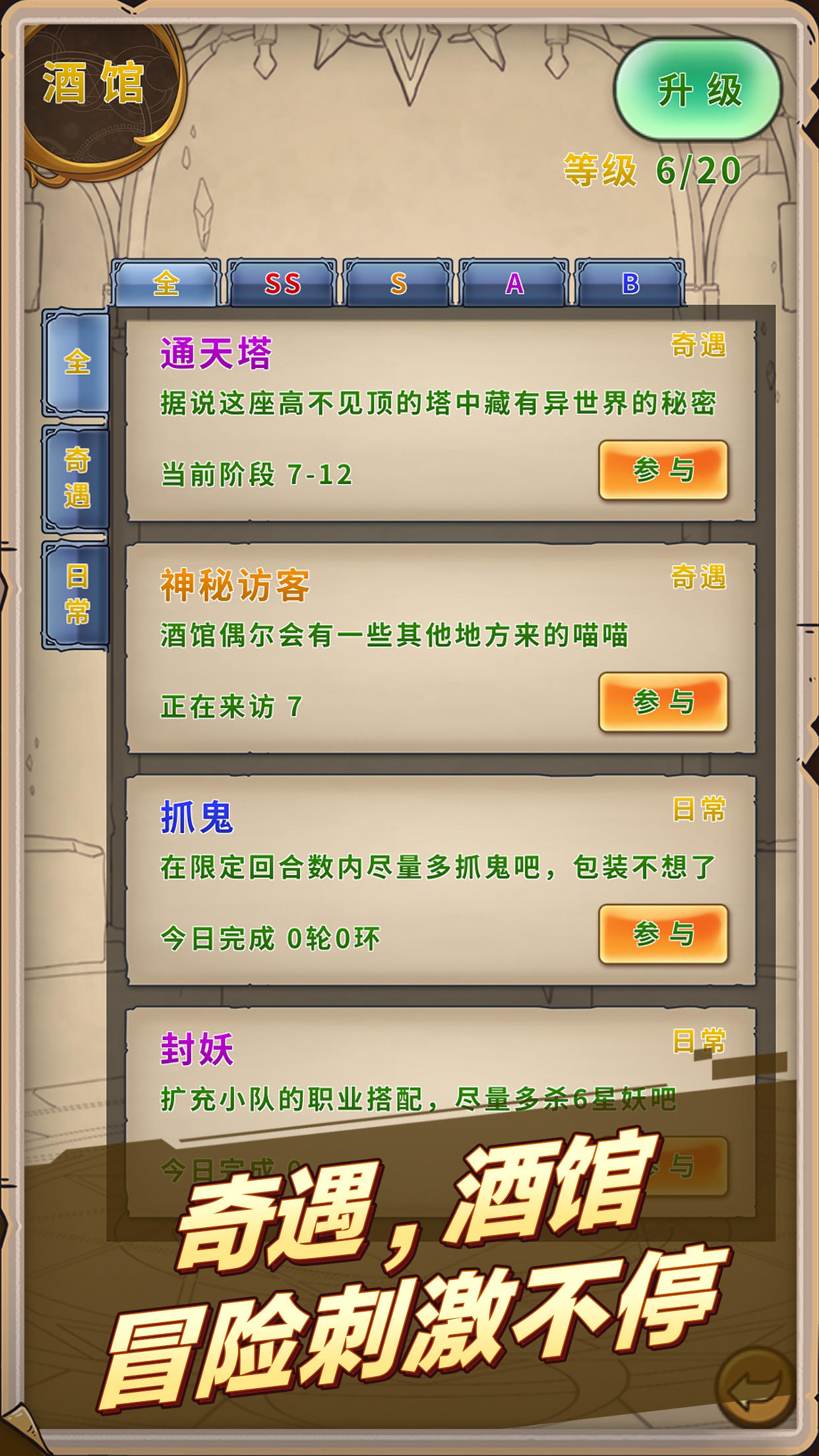
Task: Show all ranks with top 全 tab
Action: (166, 284)
